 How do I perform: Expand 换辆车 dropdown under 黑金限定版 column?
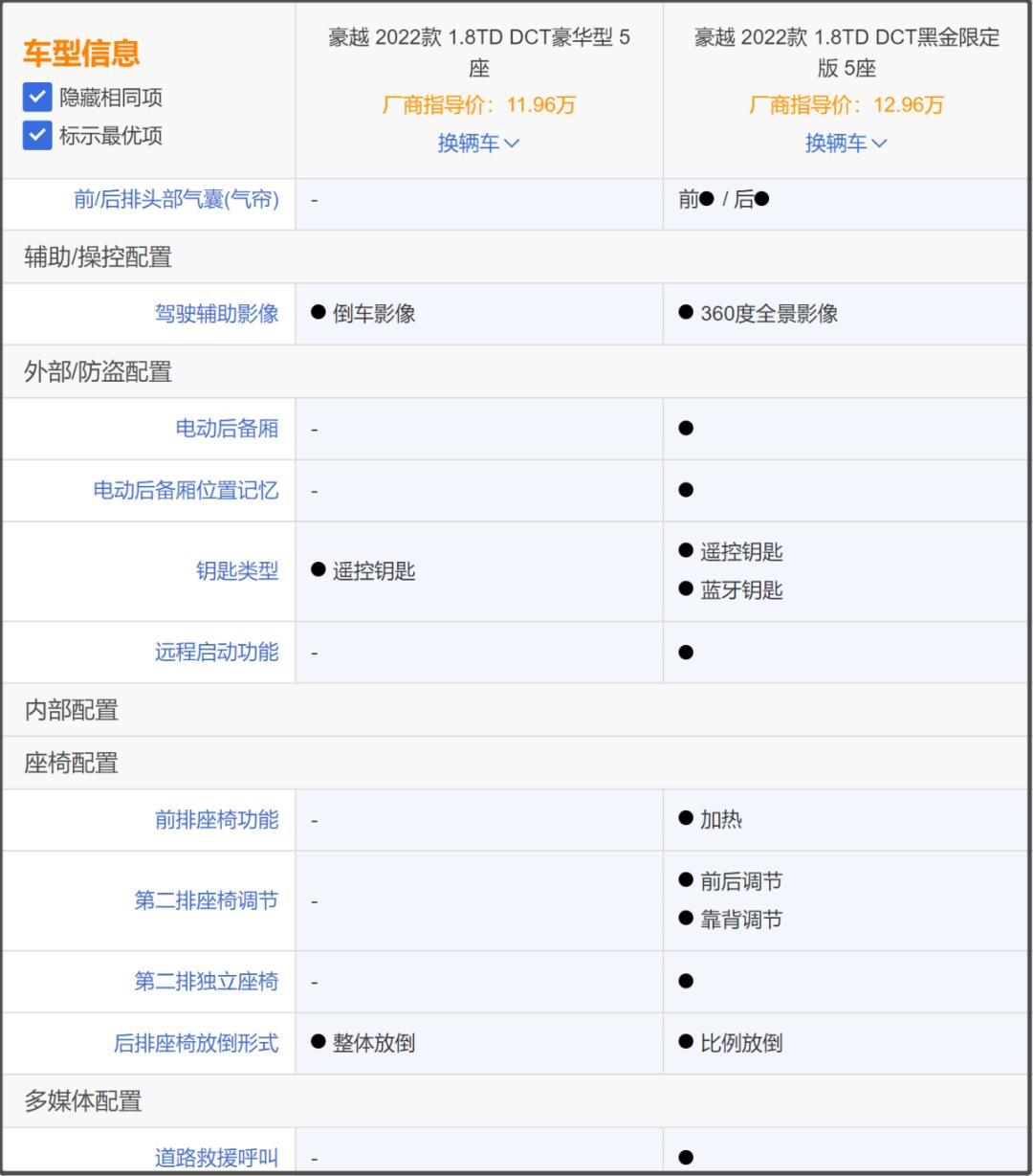(x=846, y=144)
